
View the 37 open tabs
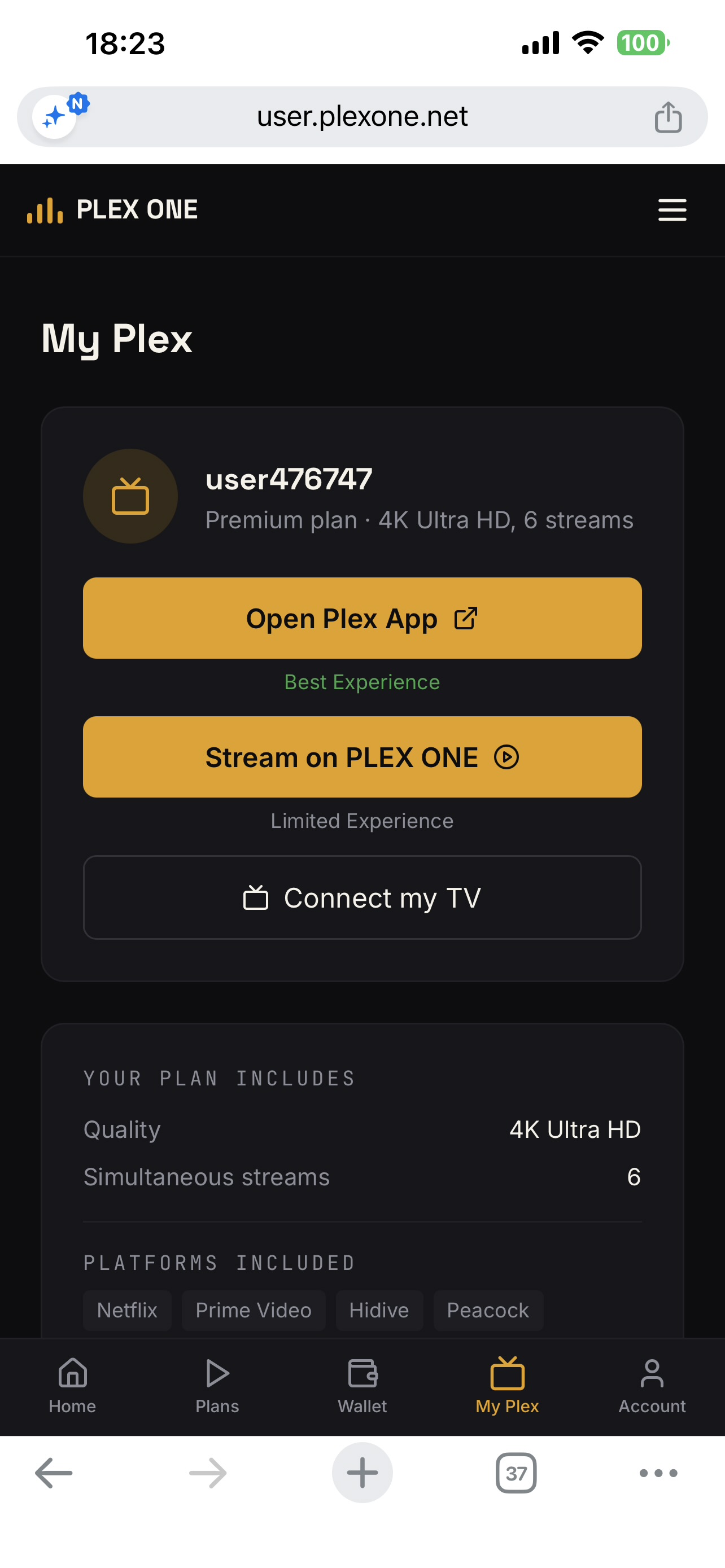(516, 1473)
